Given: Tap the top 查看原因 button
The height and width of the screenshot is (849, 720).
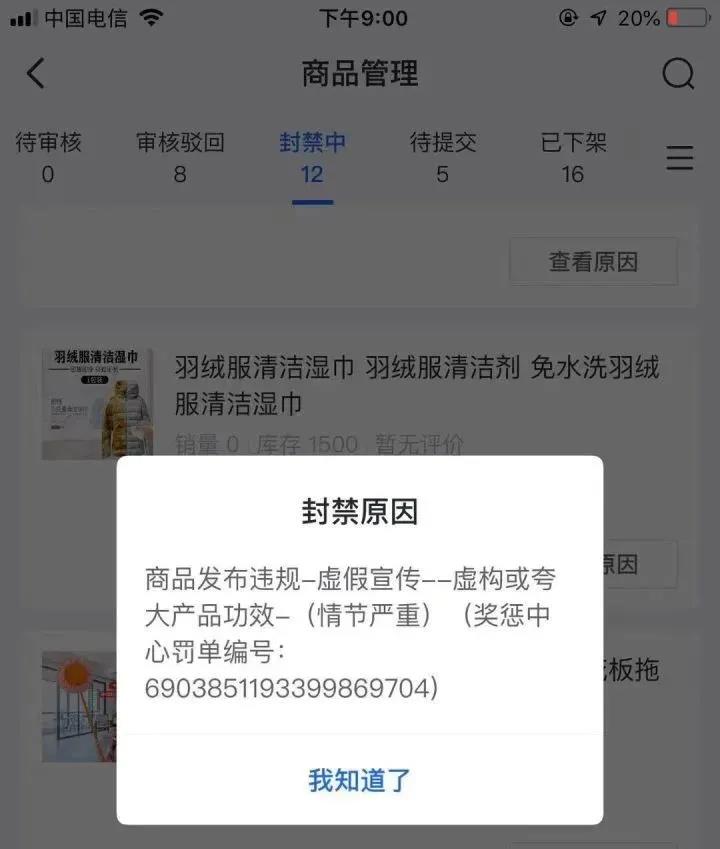Looking at the screenshot, I should pyautogui.click(x=593, y=262).
